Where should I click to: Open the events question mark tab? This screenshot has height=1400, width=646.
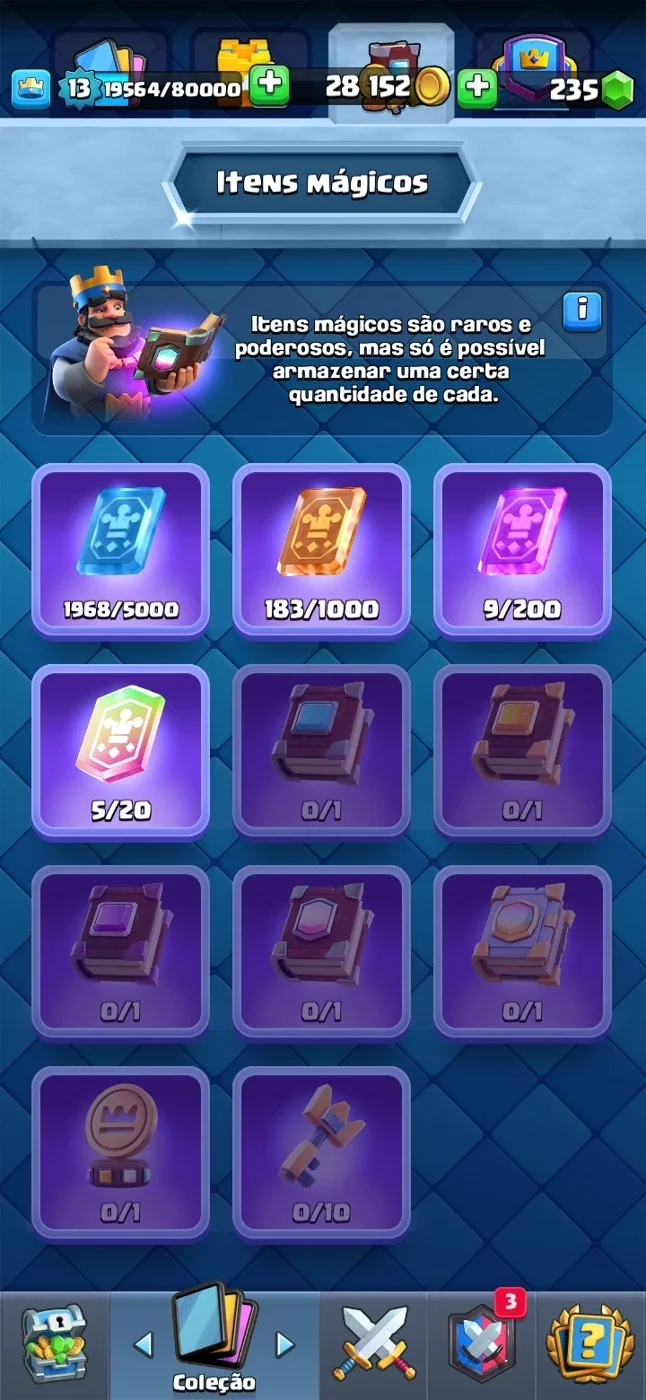point(591,1345)
